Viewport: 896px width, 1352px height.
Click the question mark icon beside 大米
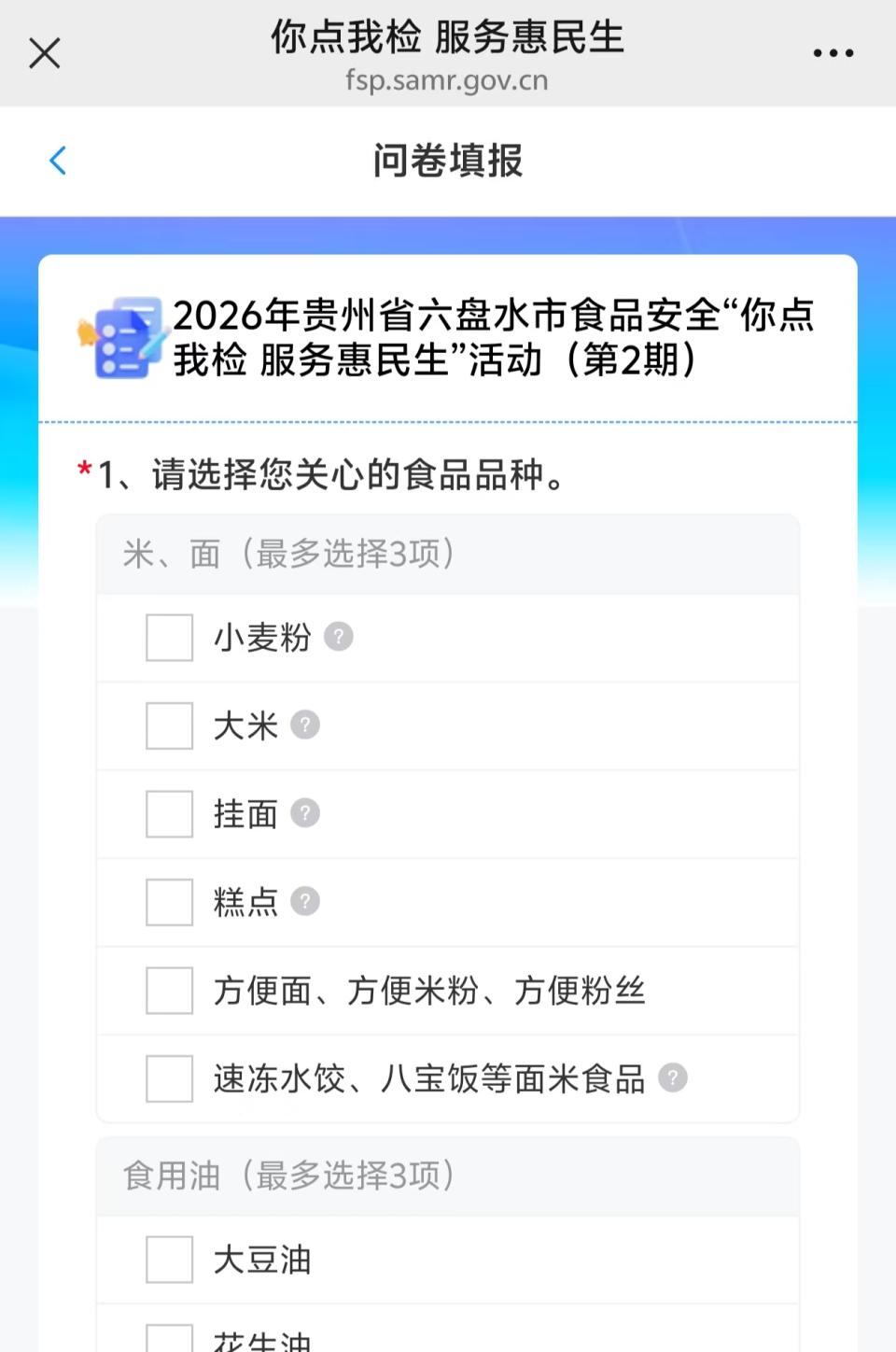tap(305, 725)
